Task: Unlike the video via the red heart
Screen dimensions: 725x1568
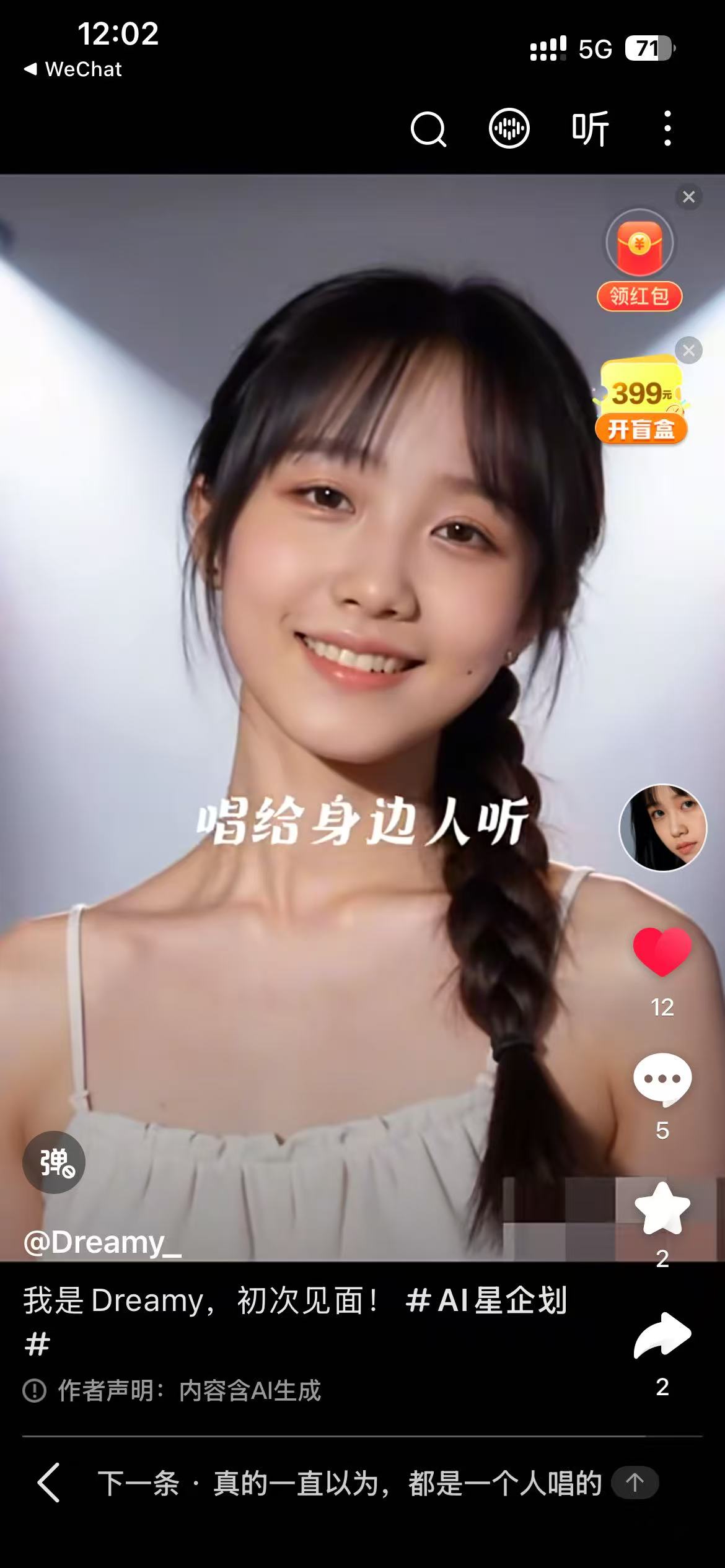Action: [x=662, y=952]
